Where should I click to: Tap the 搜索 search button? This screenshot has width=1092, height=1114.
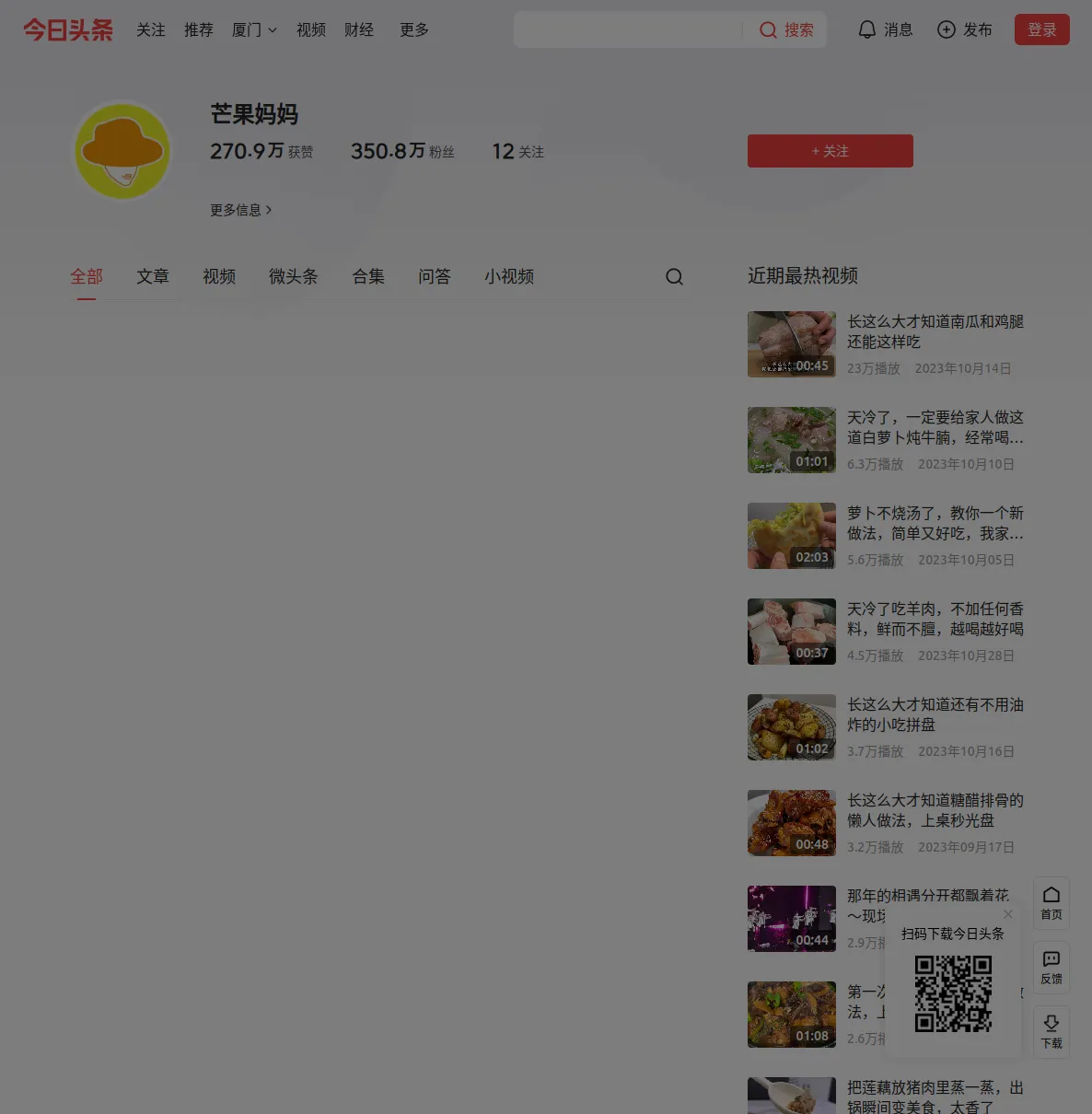[x=786, y=30]
